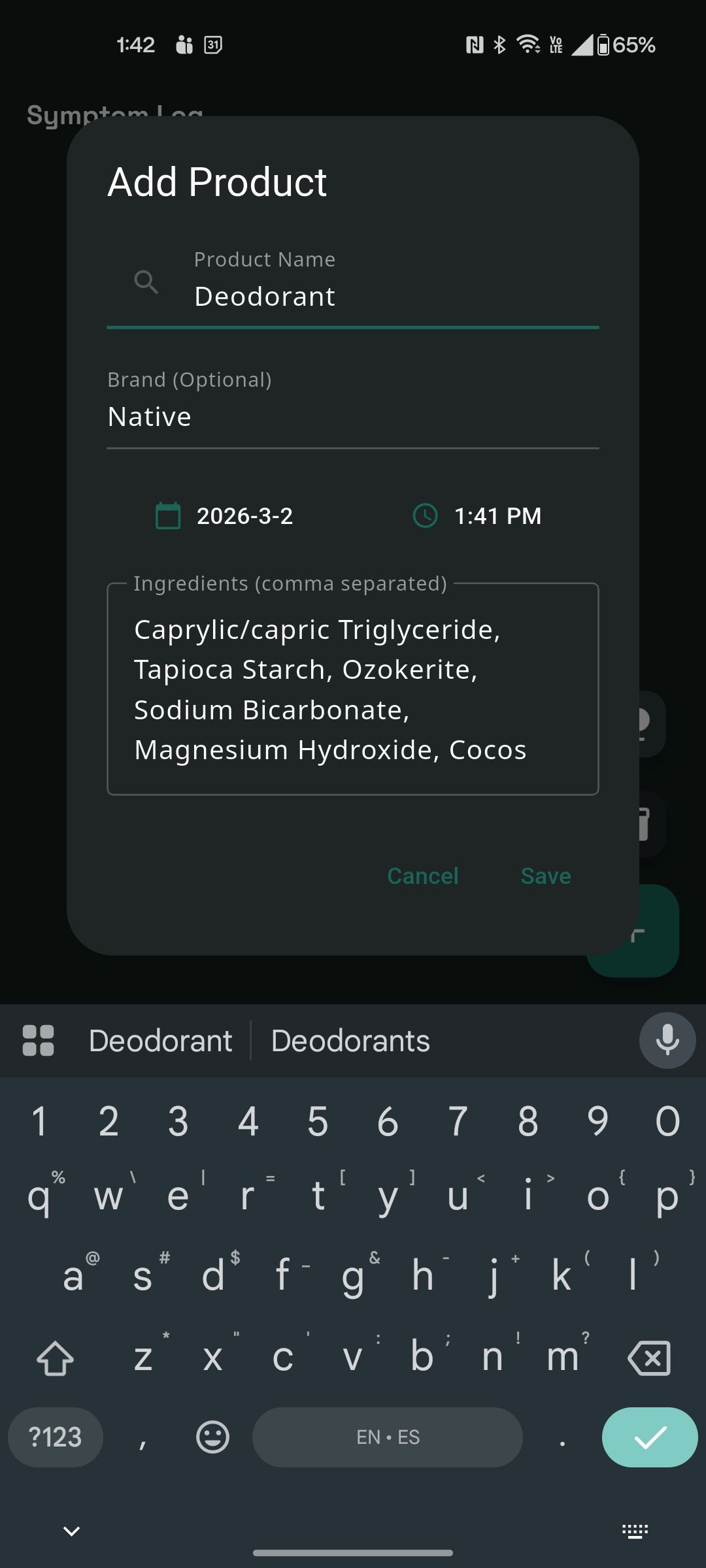Hide the keyboard with the down chevron
The image size is (706, 1568).
click(71, 1531)
